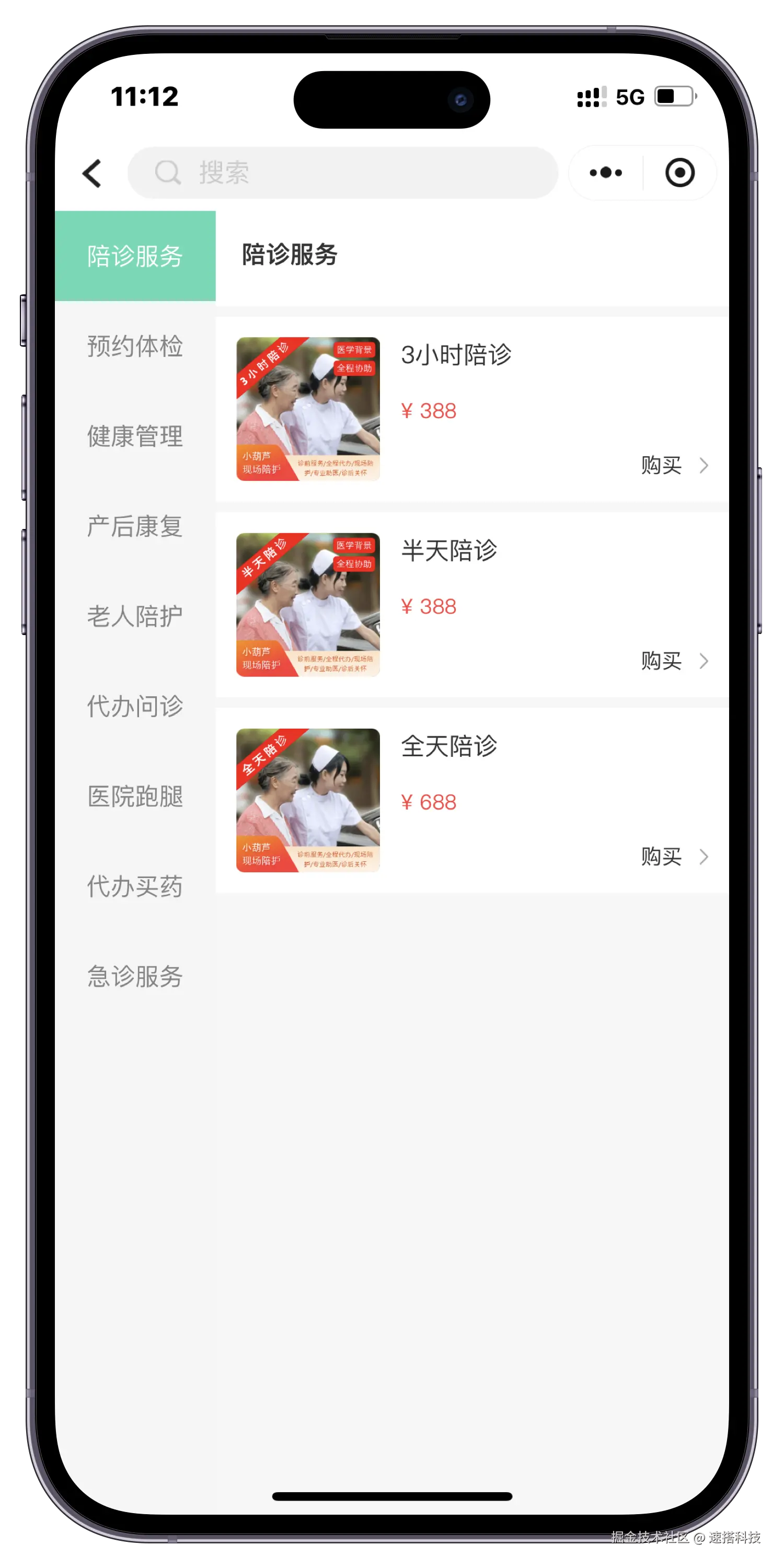Viewport: 784px width, 1568px height.
Task: Buy the 全天陪诊 service
Action: (x=673, y=857)
